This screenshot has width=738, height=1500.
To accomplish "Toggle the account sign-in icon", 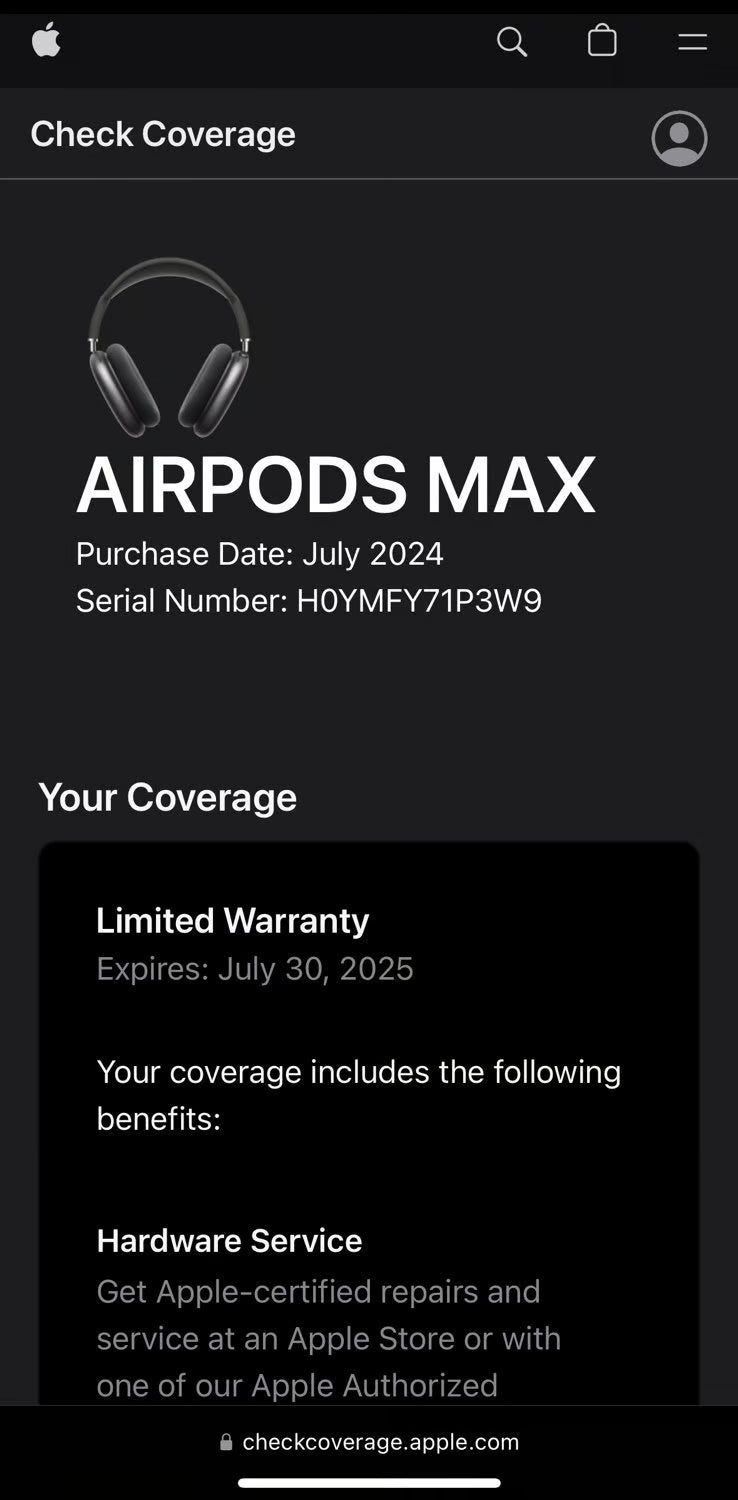I will [678, 139].
